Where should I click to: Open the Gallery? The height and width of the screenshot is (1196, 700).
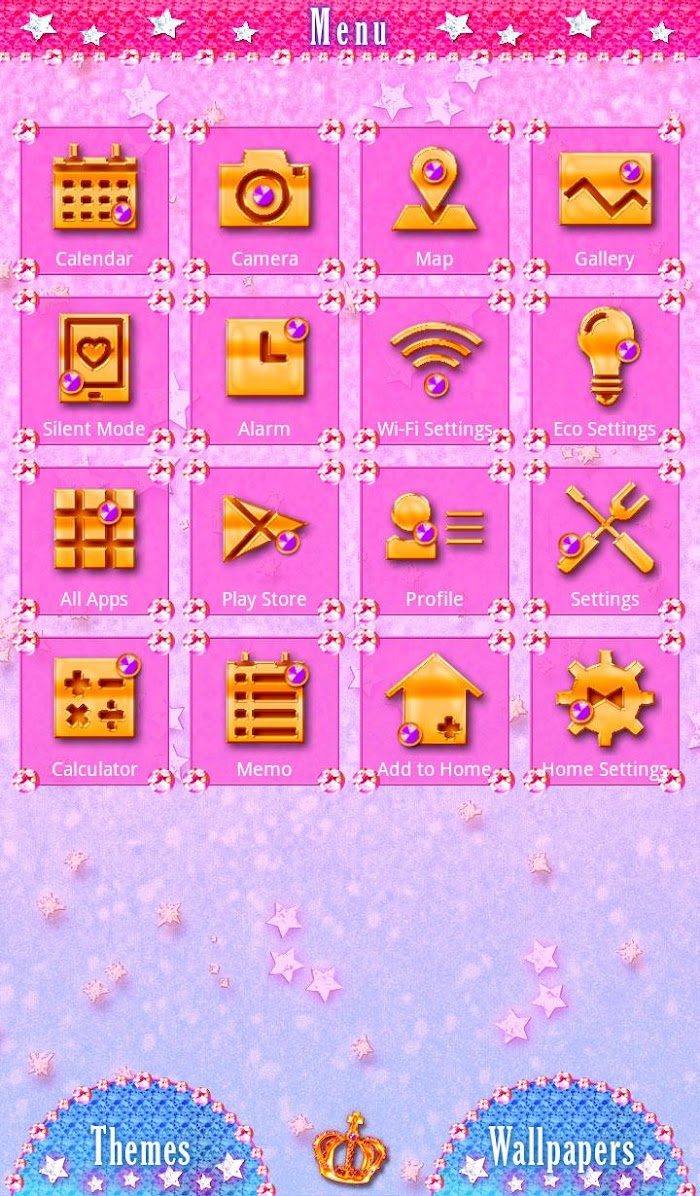point(605,200)
